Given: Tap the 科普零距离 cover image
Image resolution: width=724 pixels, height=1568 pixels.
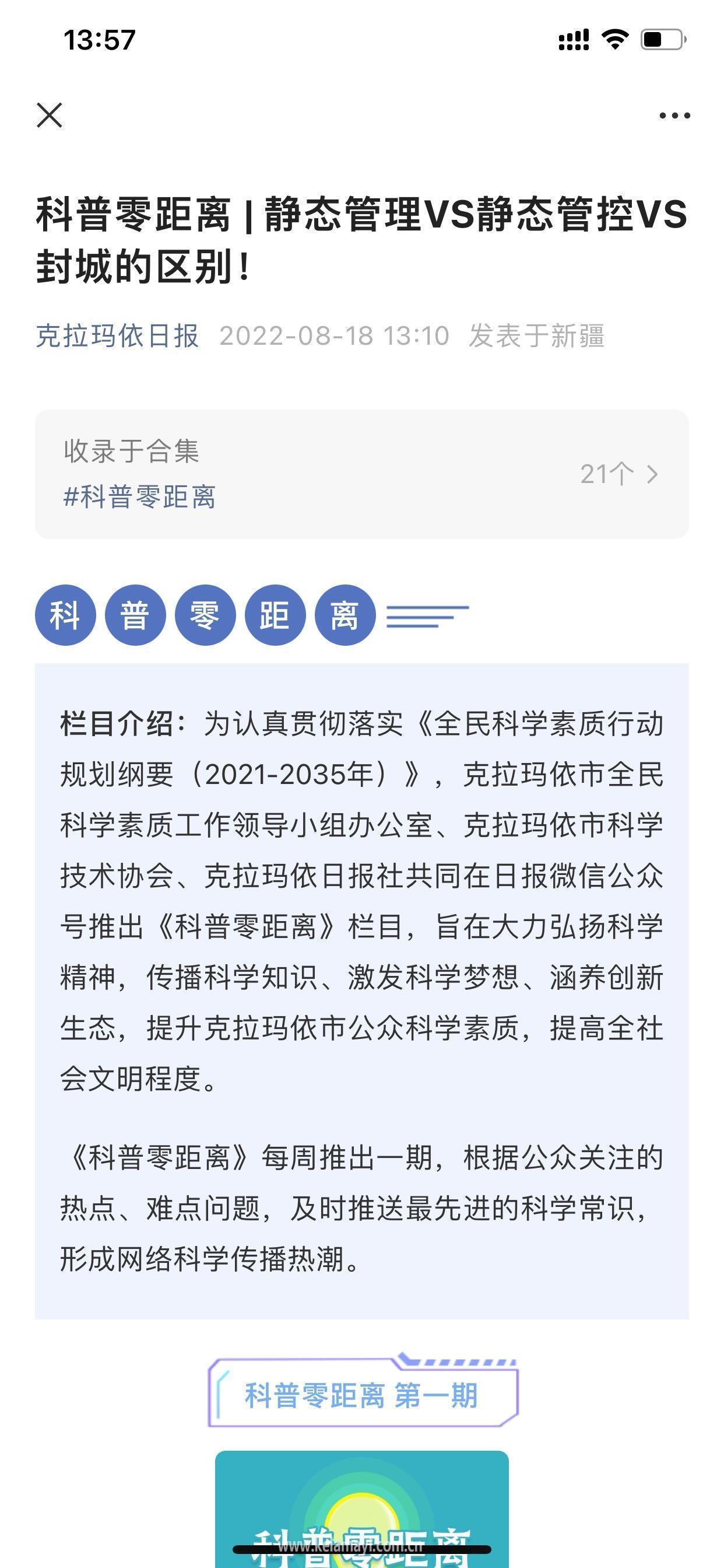Looking at the screenshot, I should (x=361, y=1508).
